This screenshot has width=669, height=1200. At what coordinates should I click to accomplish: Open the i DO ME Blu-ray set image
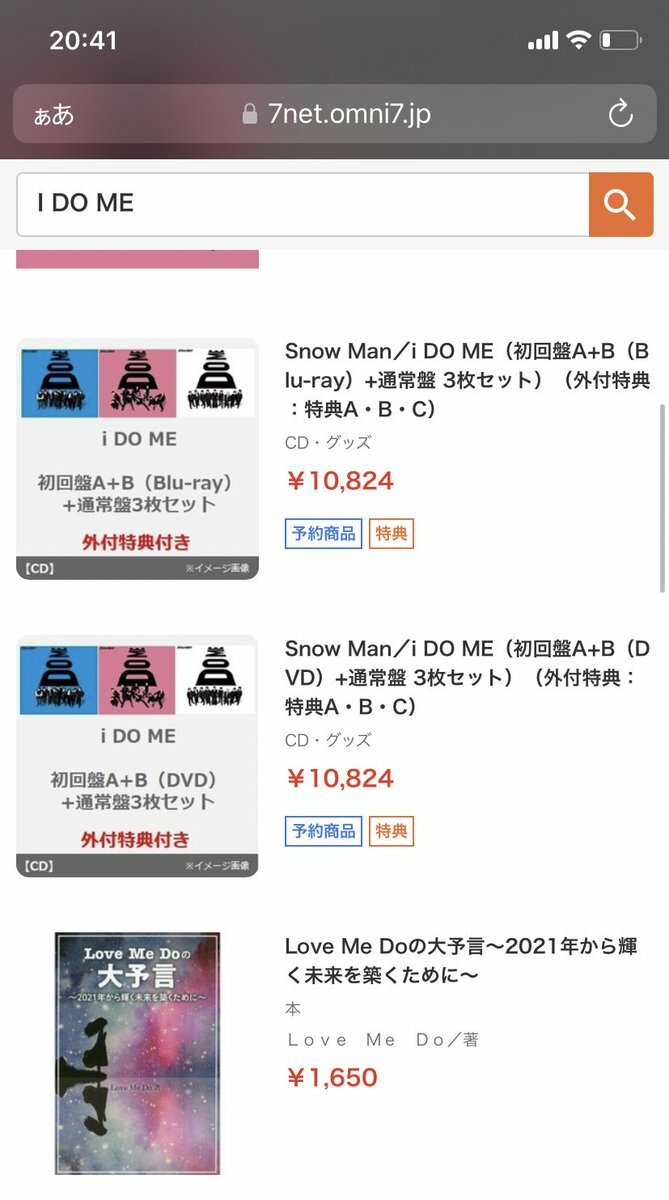click(137, 459)
